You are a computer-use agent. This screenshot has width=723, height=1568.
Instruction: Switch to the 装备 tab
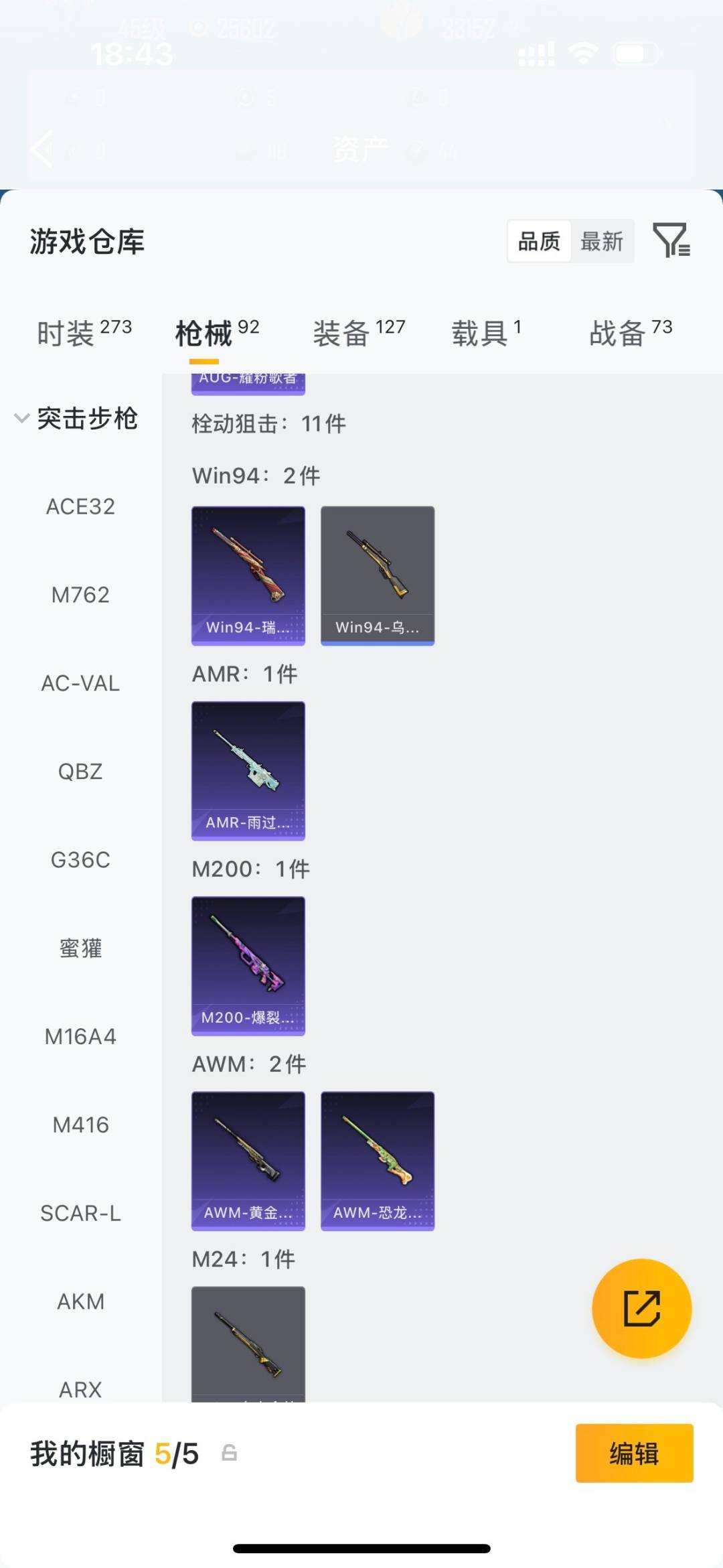359,333
